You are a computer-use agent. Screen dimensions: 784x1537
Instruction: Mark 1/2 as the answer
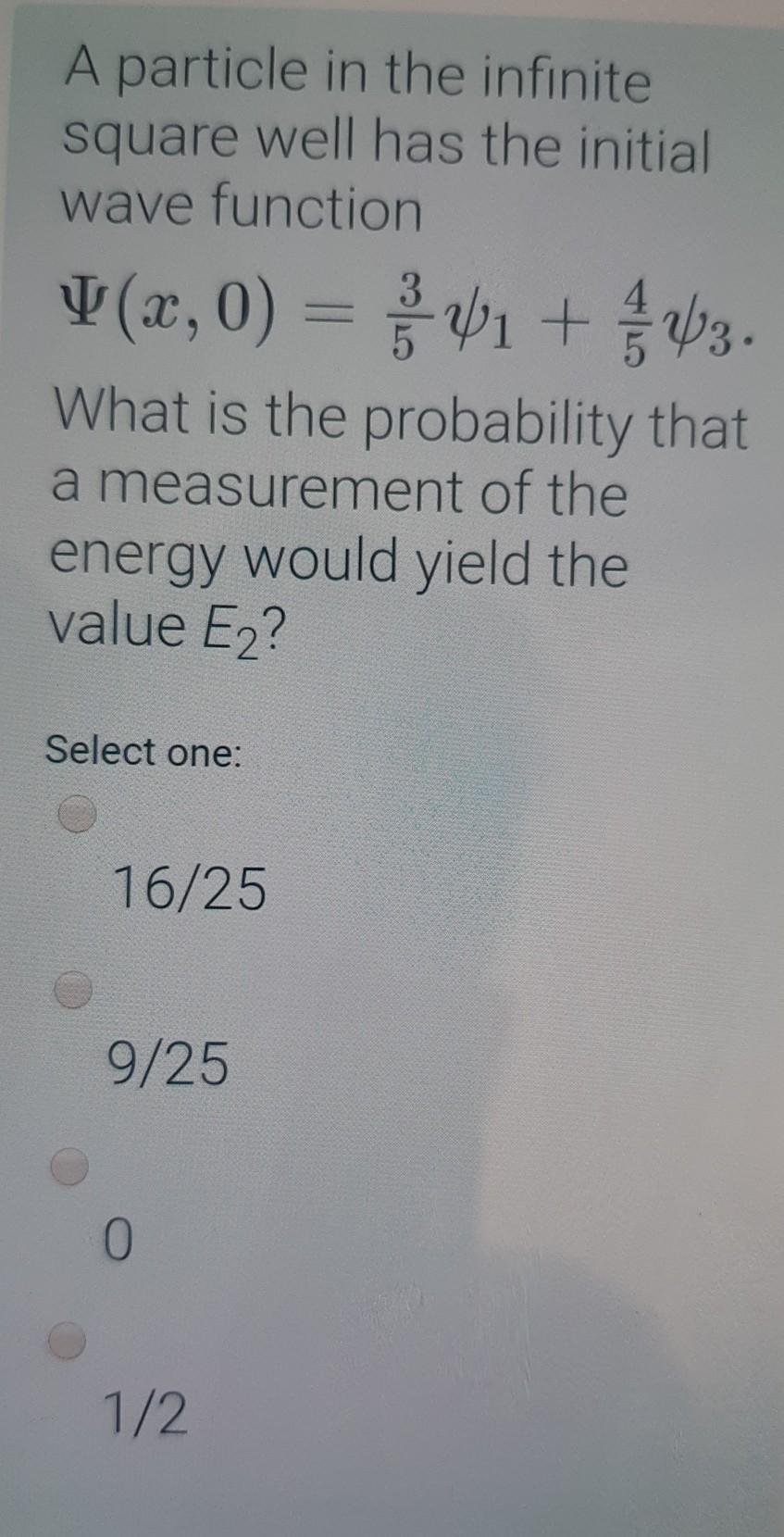click(68, 1341)
